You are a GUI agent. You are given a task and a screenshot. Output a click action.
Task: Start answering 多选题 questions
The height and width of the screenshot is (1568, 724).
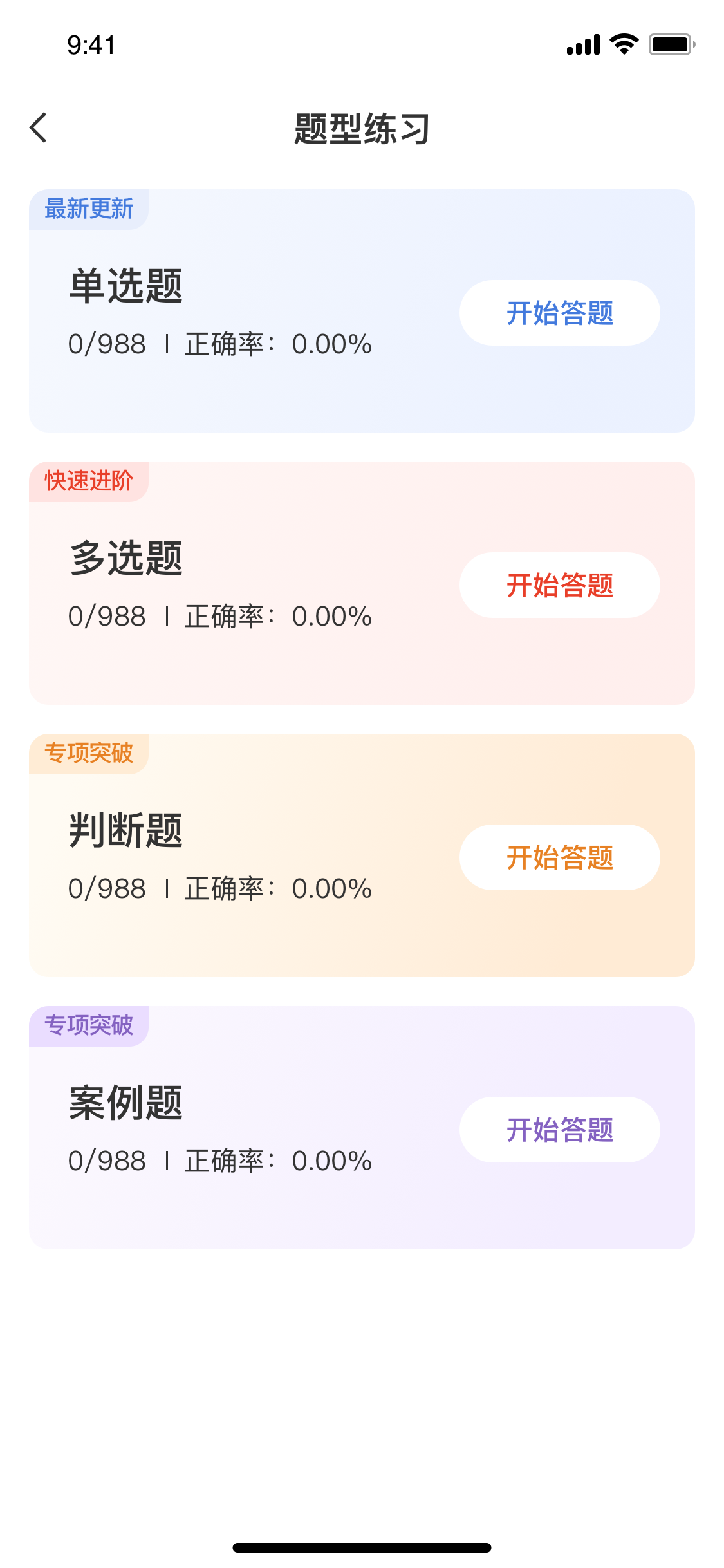pos(559,585)
